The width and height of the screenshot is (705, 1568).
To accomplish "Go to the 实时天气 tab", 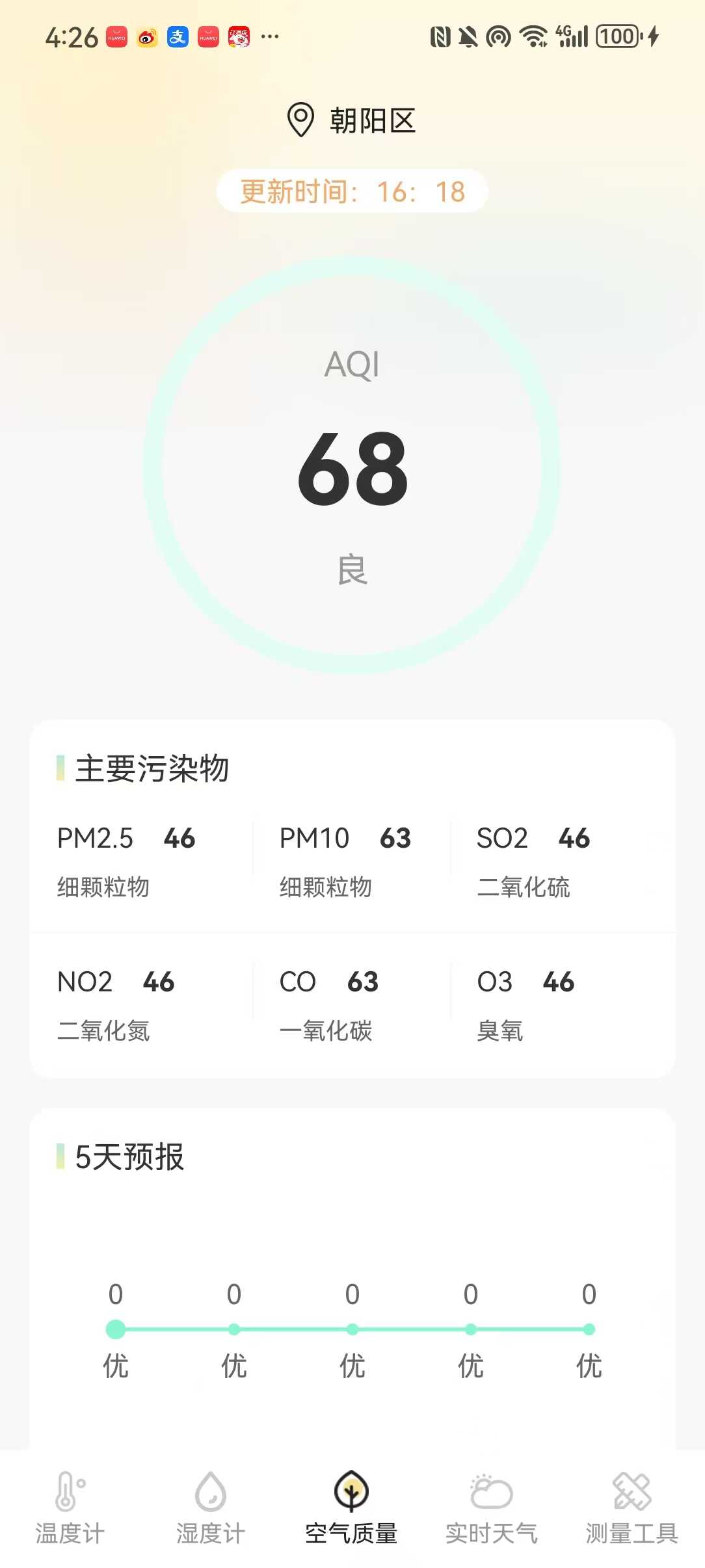I will 492,1508.
